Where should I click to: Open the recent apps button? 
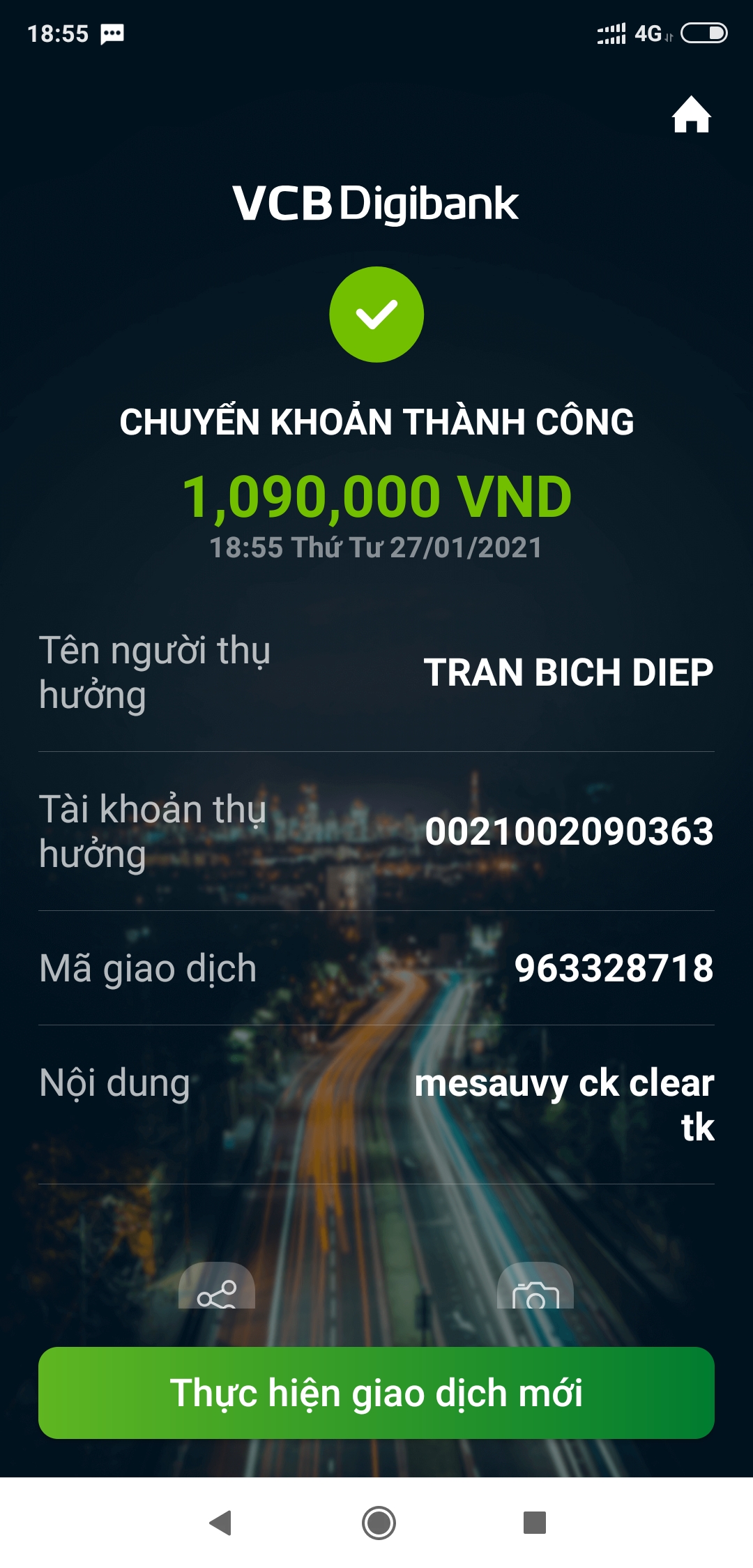(534, 1523)
